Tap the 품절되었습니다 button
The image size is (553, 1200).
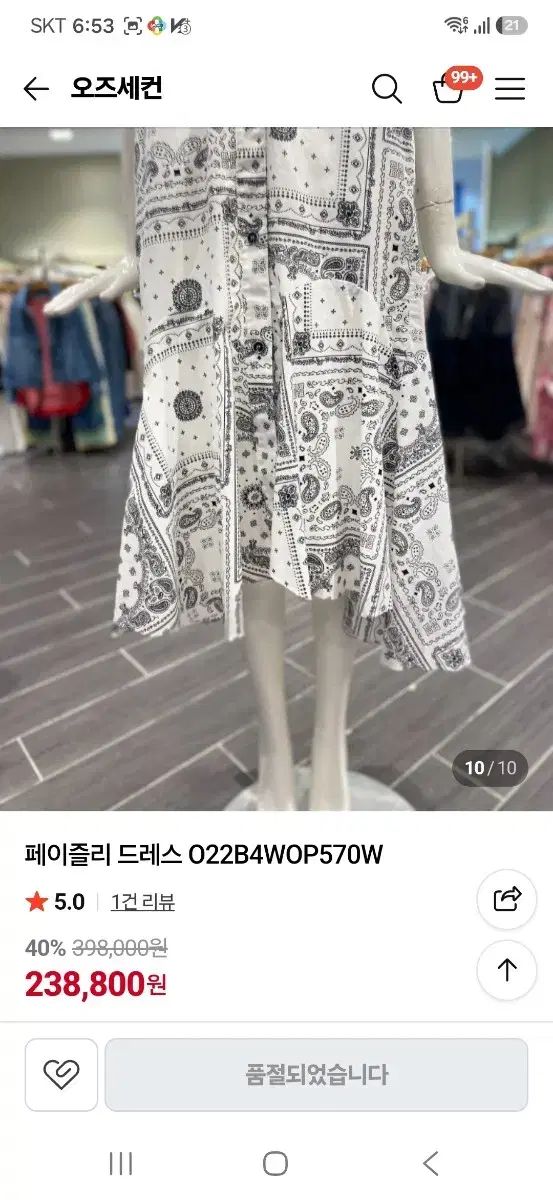pos(316,1075)
